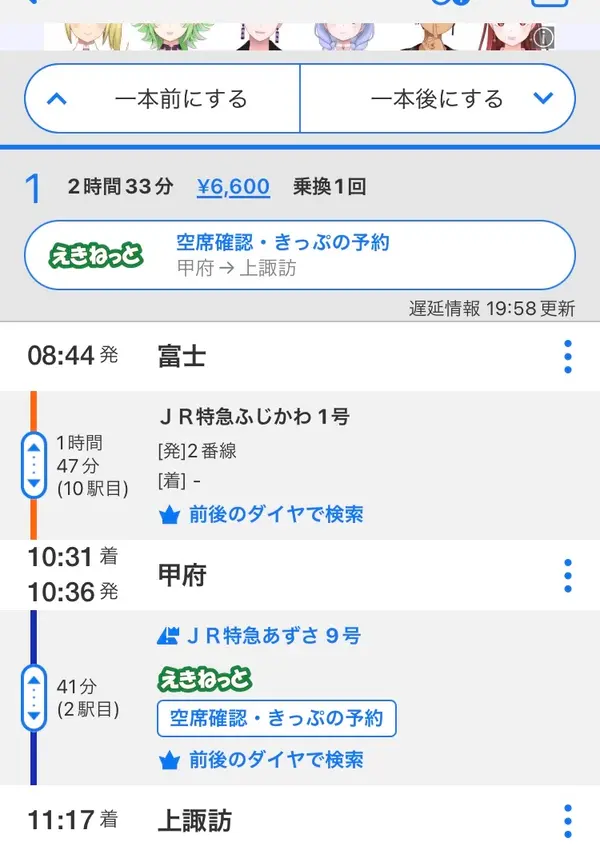Image resolution: width=600 pixels, height=850 pixels.
Task: Open the ¥6,600 fare details link
Action: pos(233,186)
